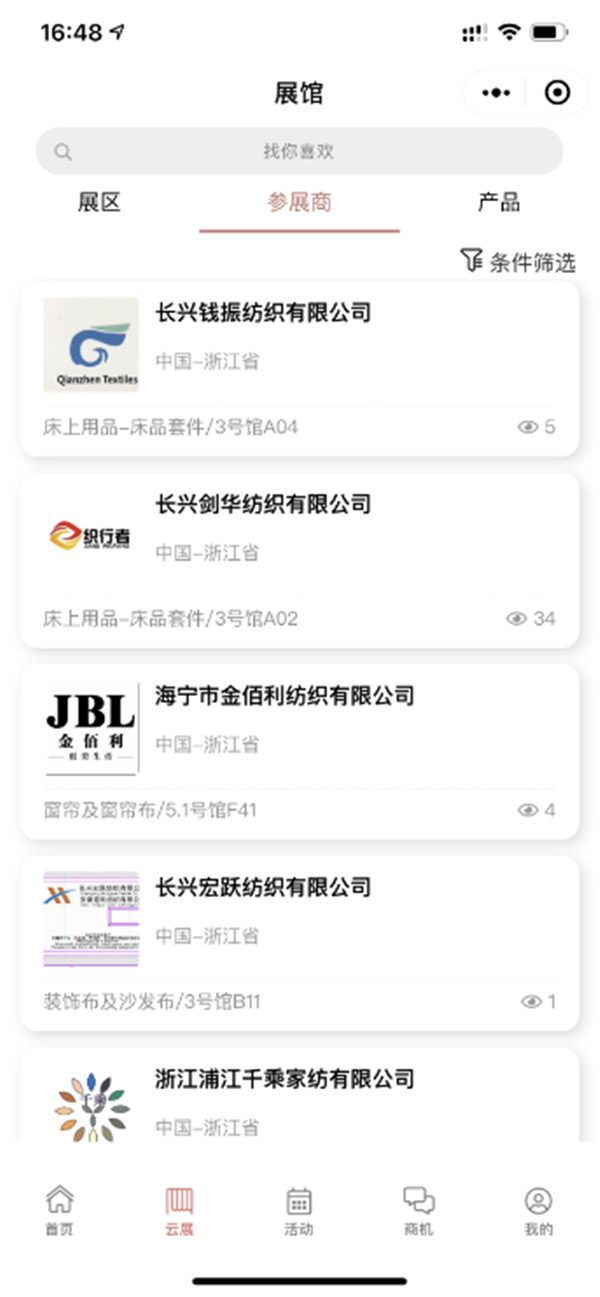Image resolution: width=600 pixels, height=1297 pixels.
Task: Tap the 找你喜欢 search box
Action: pyautogui.click(x=299, y=151)
